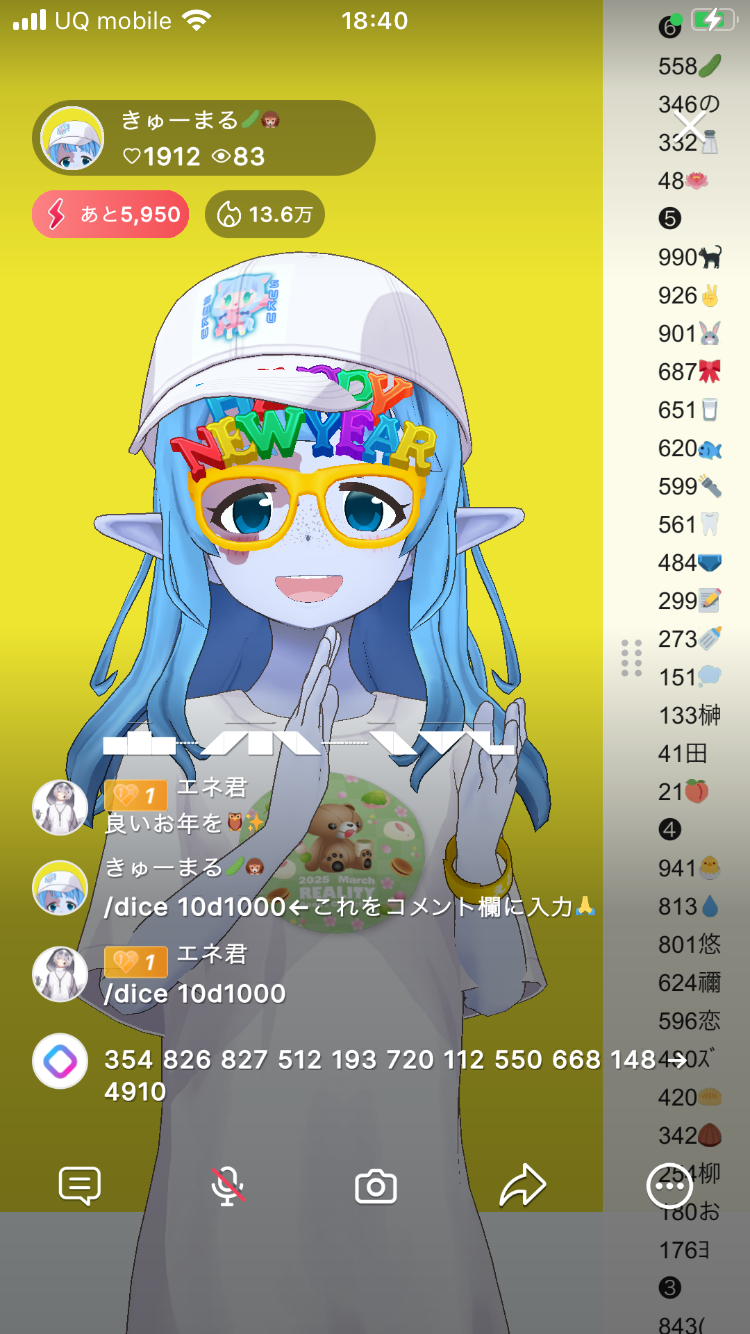Share this live stream
This screenshot has width=750, height=1334.
point(523,1186)
